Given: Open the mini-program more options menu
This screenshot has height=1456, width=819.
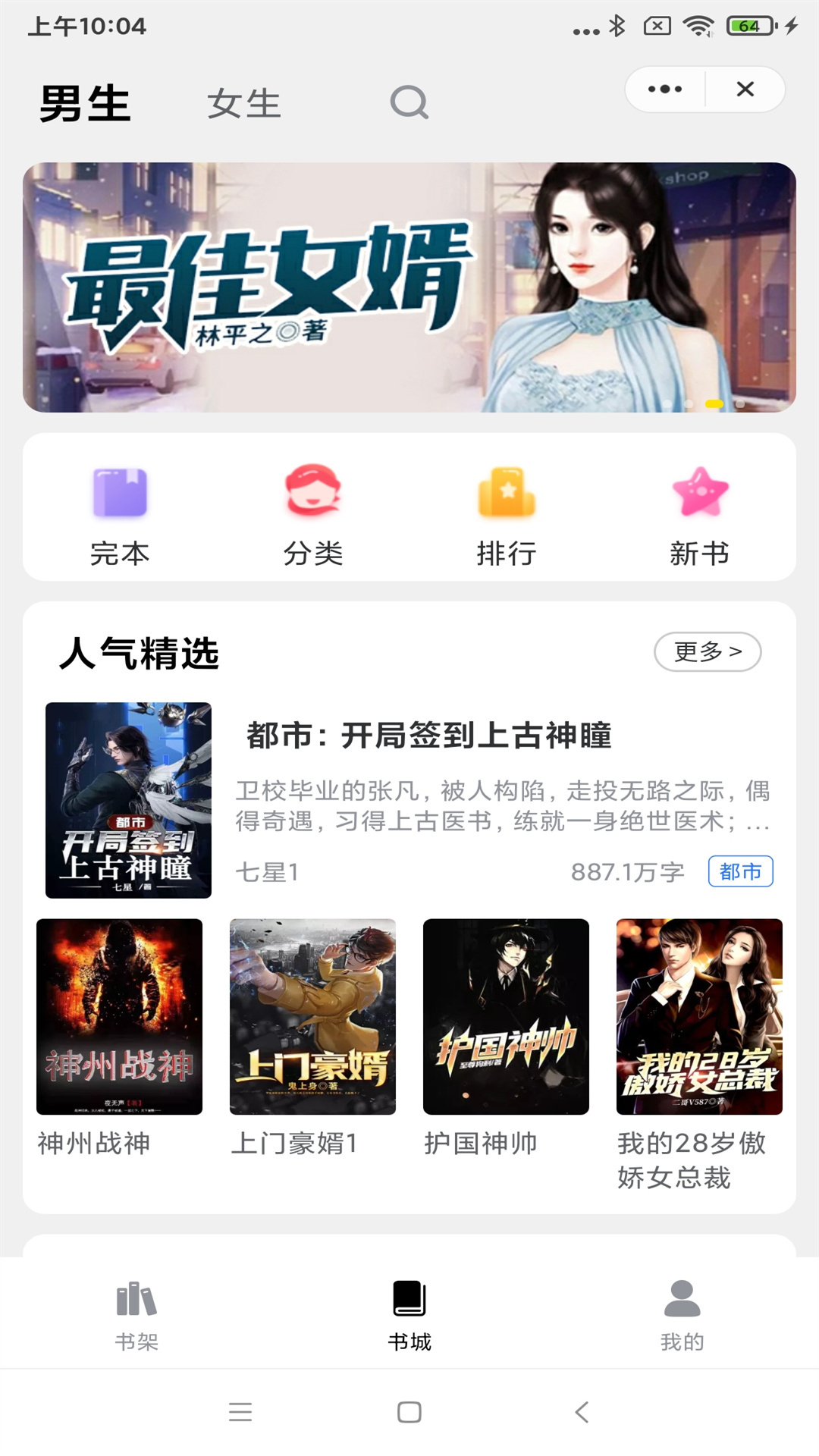Looking at the screenshot, I should coord(663,89).
